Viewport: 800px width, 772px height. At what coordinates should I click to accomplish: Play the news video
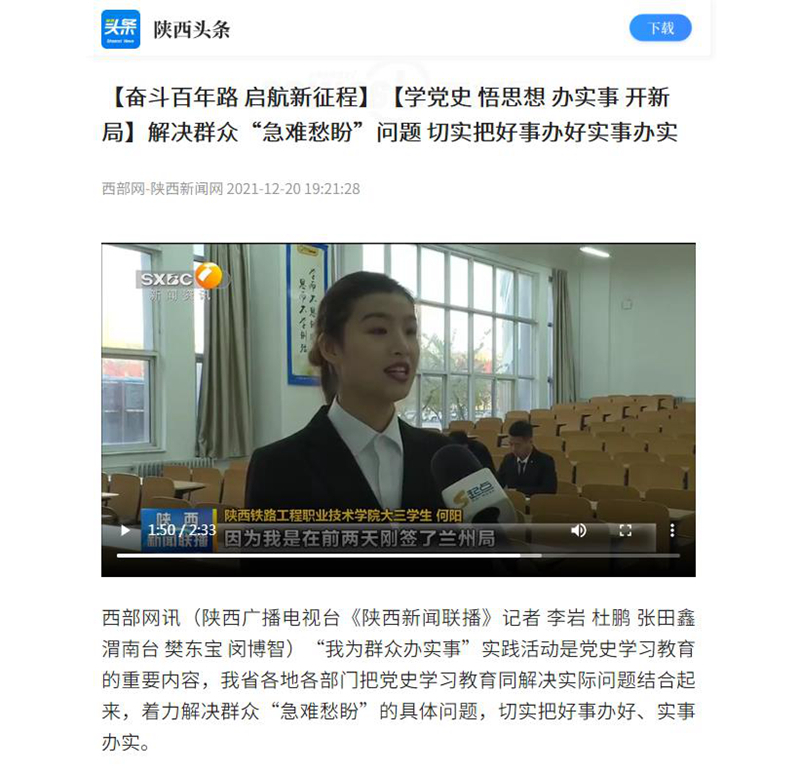click(x=125, y=530)
